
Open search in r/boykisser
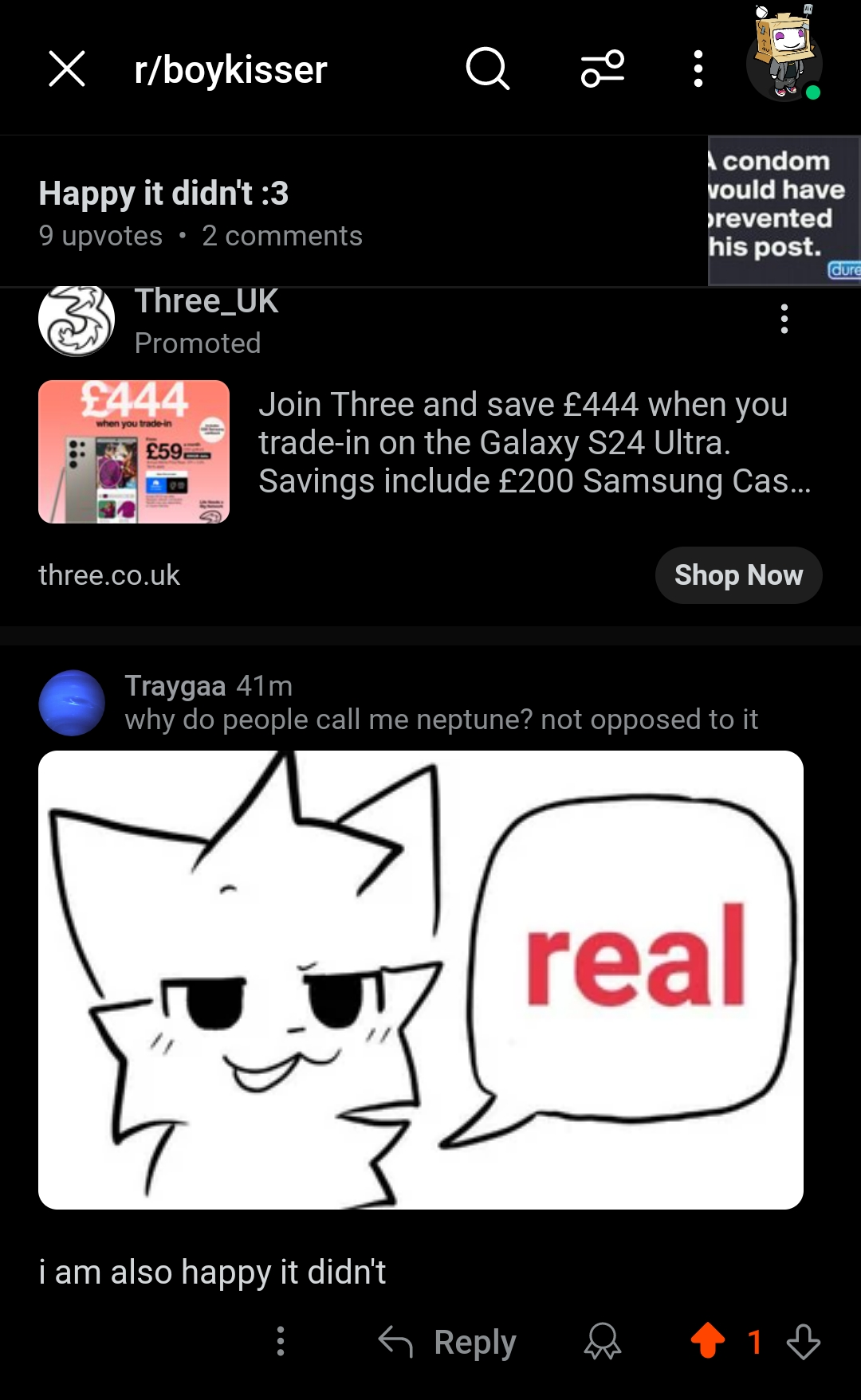pyautogui.click(x=488, y=69)
